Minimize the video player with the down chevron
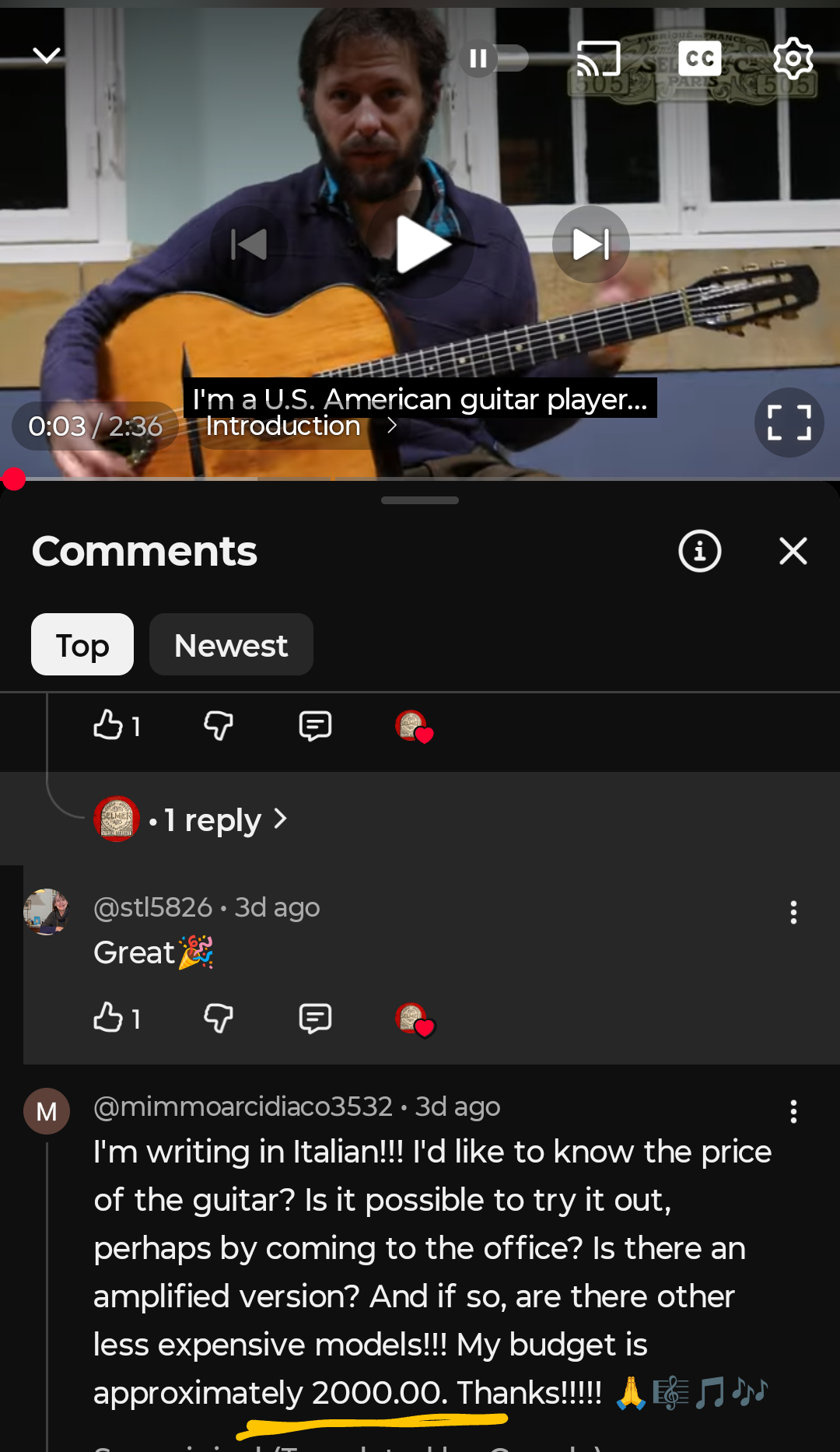The width and height of the screenshot is (840, 1452). [47, 55]
